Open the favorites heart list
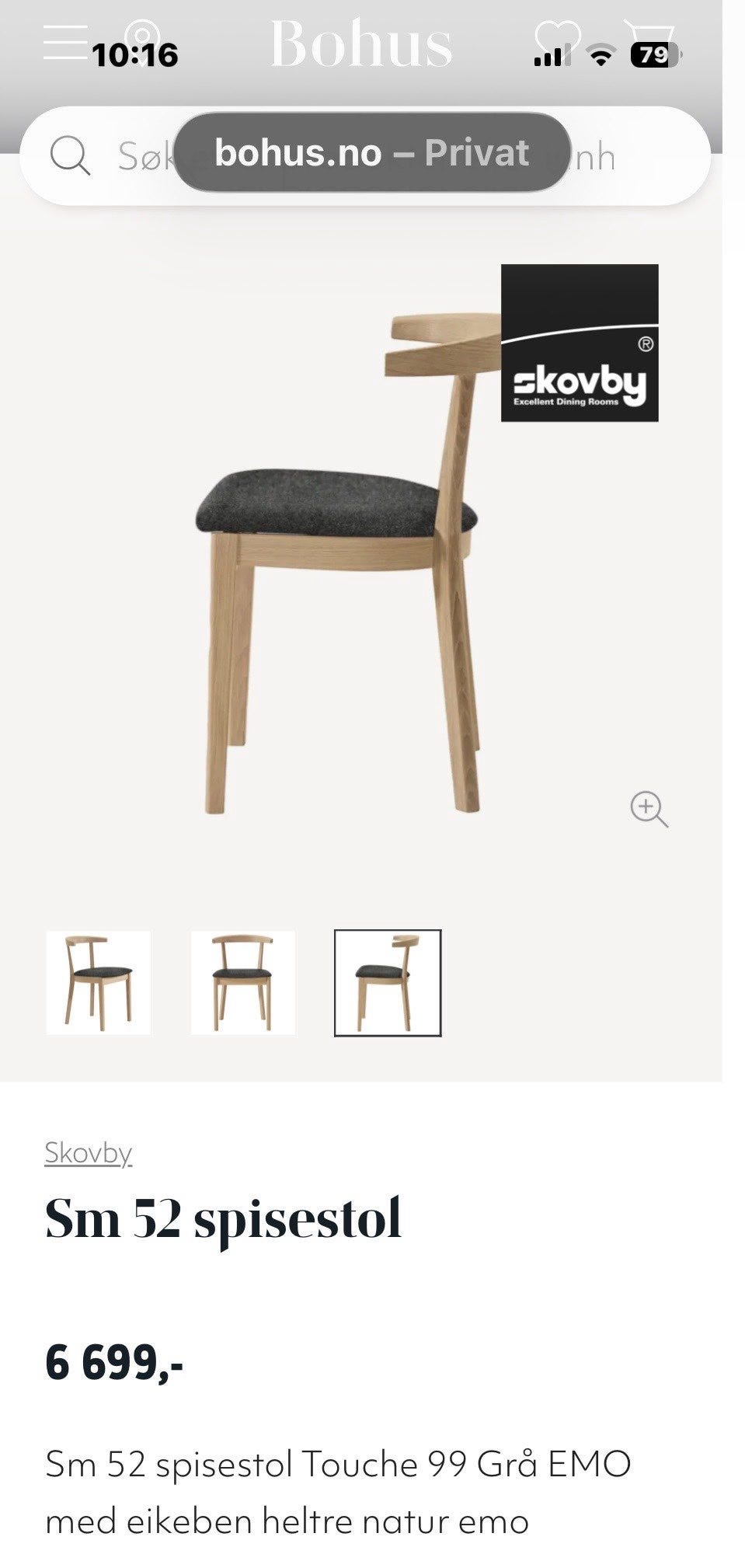This screenshot has height=1568, width=745. (556, 40)
